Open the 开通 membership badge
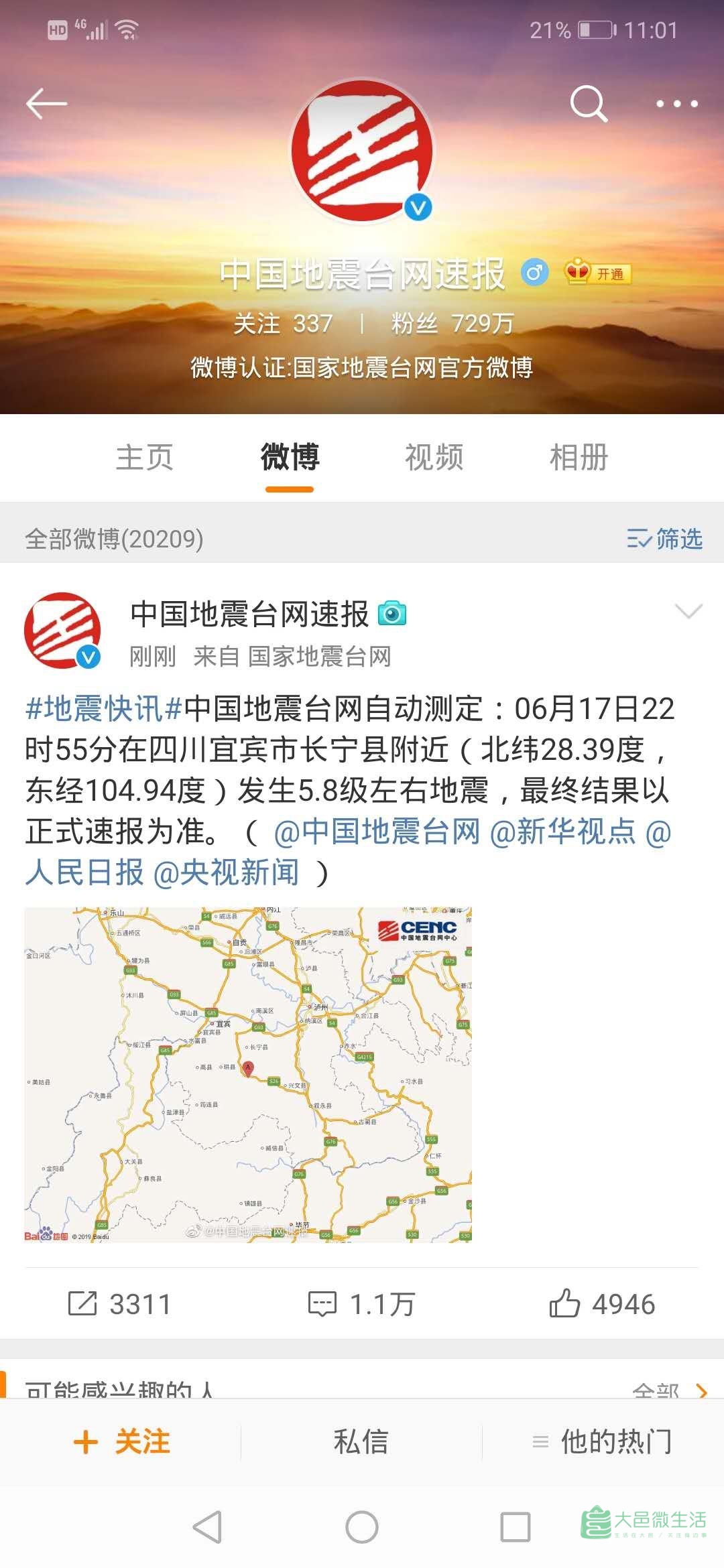The width and height of the screenshot is (724, 1568). coord(598,273)
